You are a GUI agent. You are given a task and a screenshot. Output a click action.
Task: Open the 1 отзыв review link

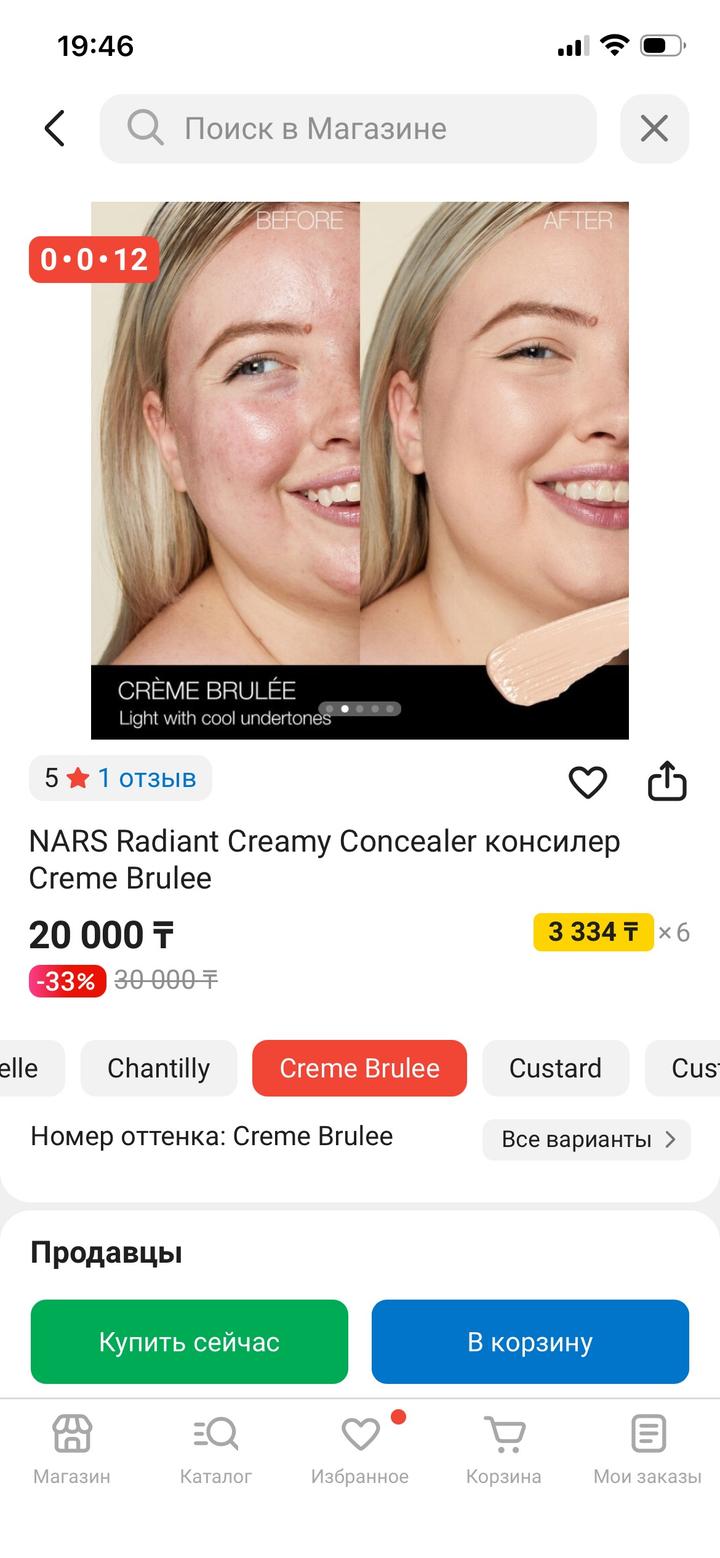tap(146, 778)
